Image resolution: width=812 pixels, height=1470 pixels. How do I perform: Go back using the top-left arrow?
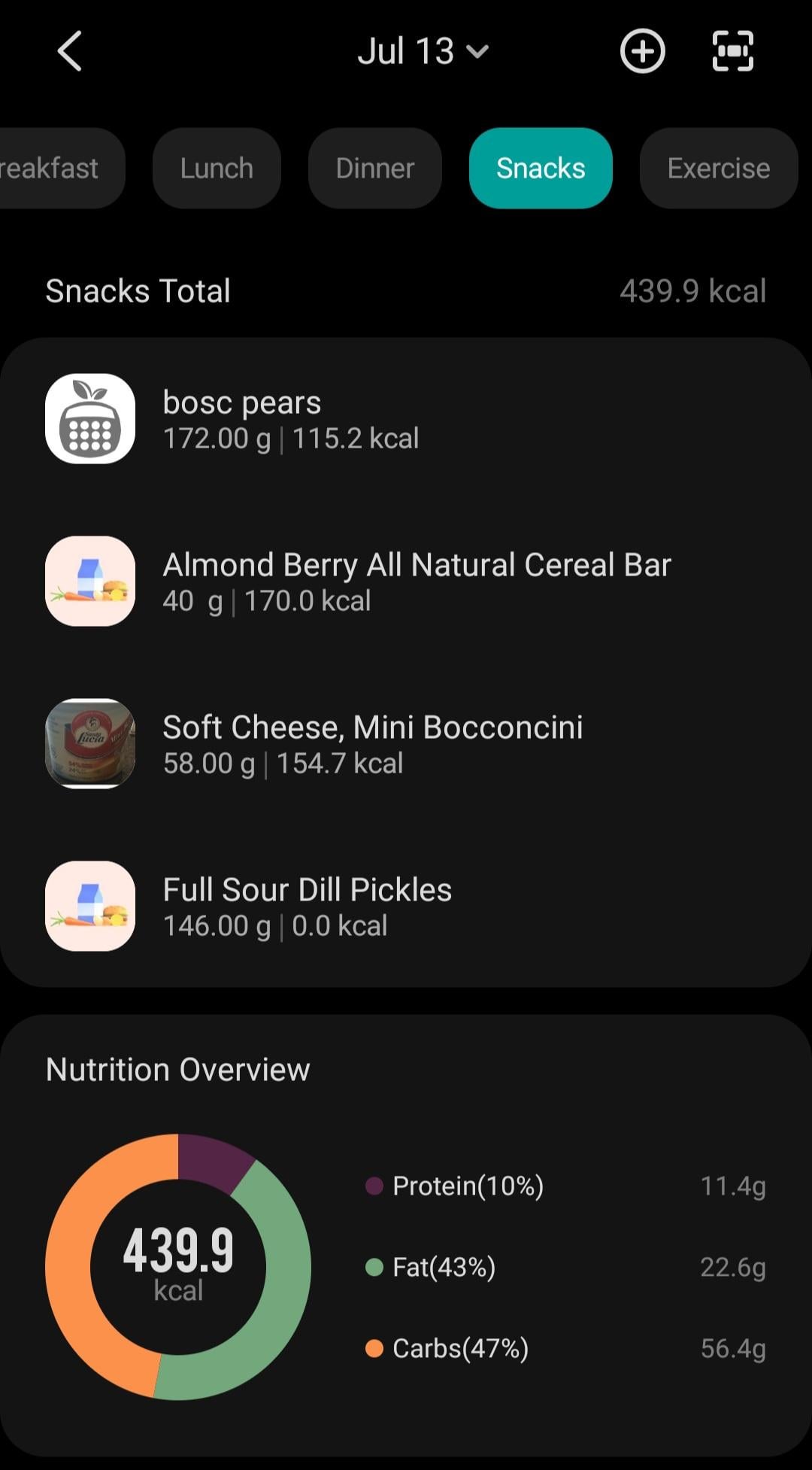69,52
